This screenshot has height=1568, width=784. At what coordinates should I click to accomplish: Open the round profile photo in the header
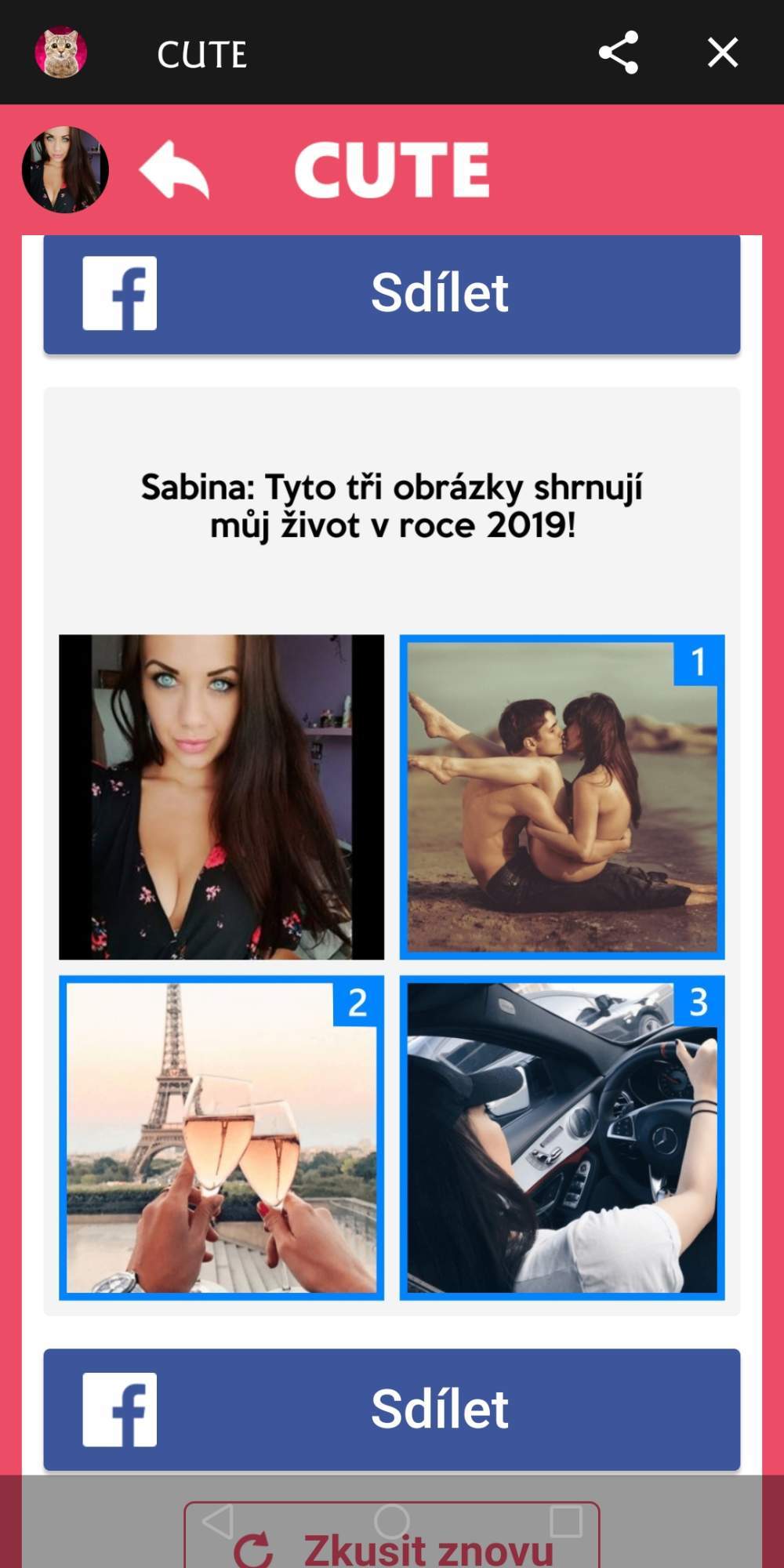(x=65, y=169)
